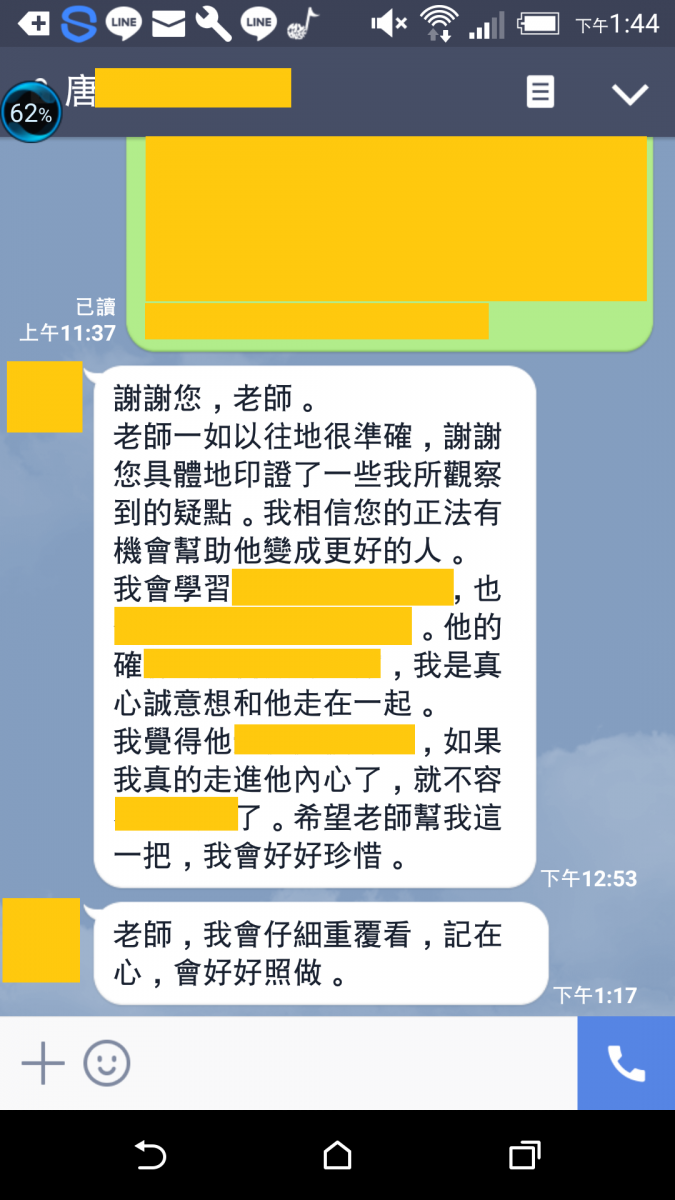Tap the message input field

pos(350,1063)
